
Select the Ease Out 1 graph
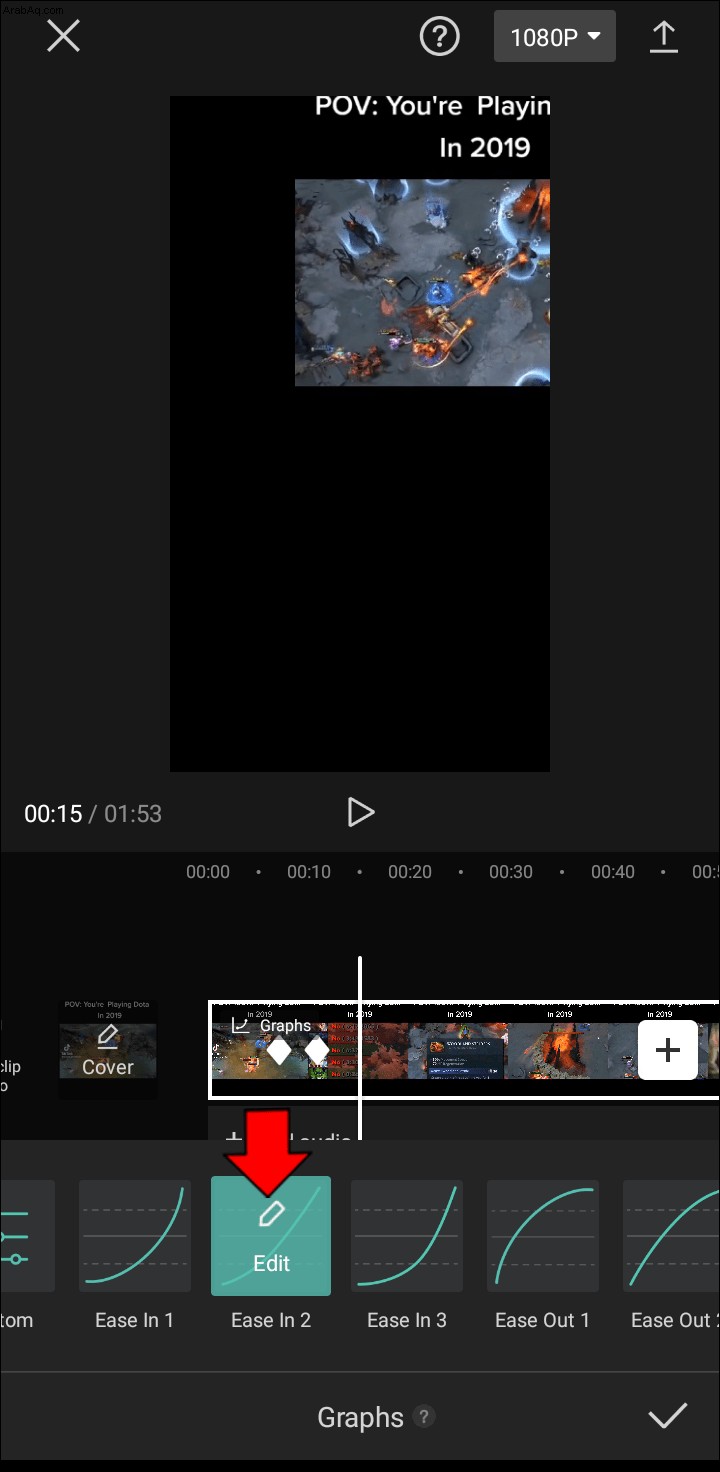(543, 1237)
